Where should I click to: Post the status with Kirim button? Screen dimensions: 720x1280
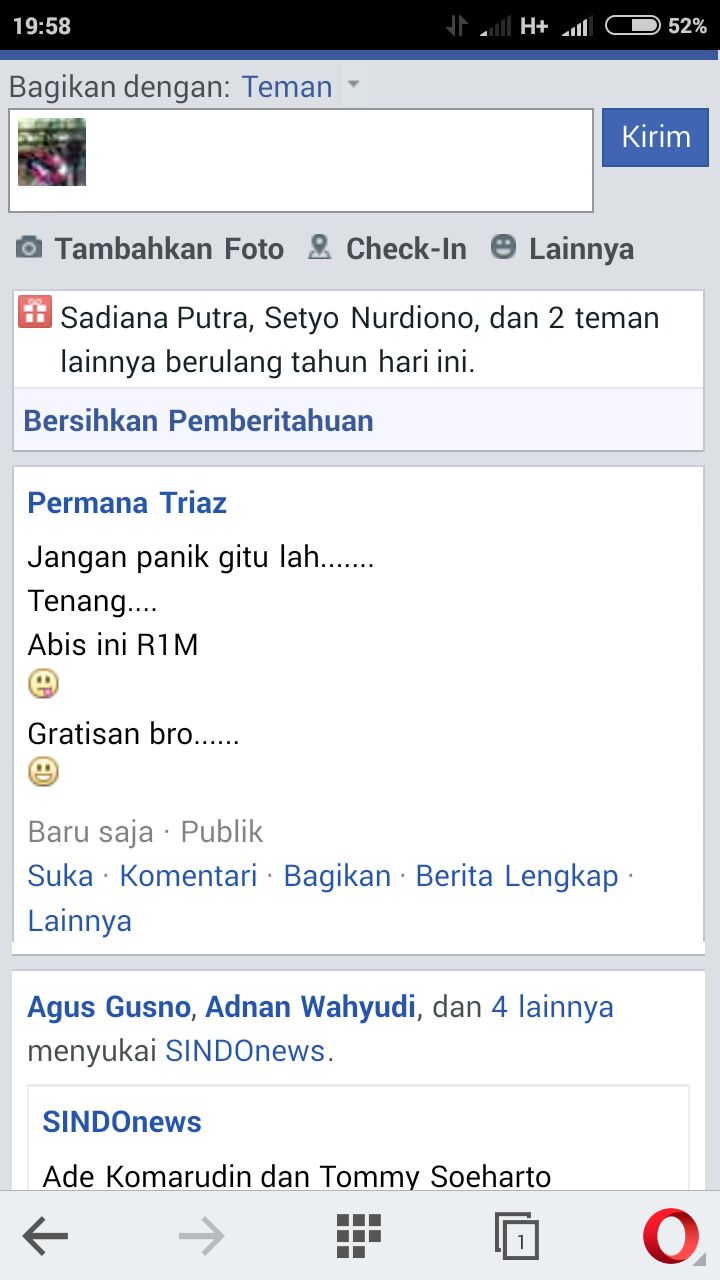pyautogui.click(x=655, y=137)
